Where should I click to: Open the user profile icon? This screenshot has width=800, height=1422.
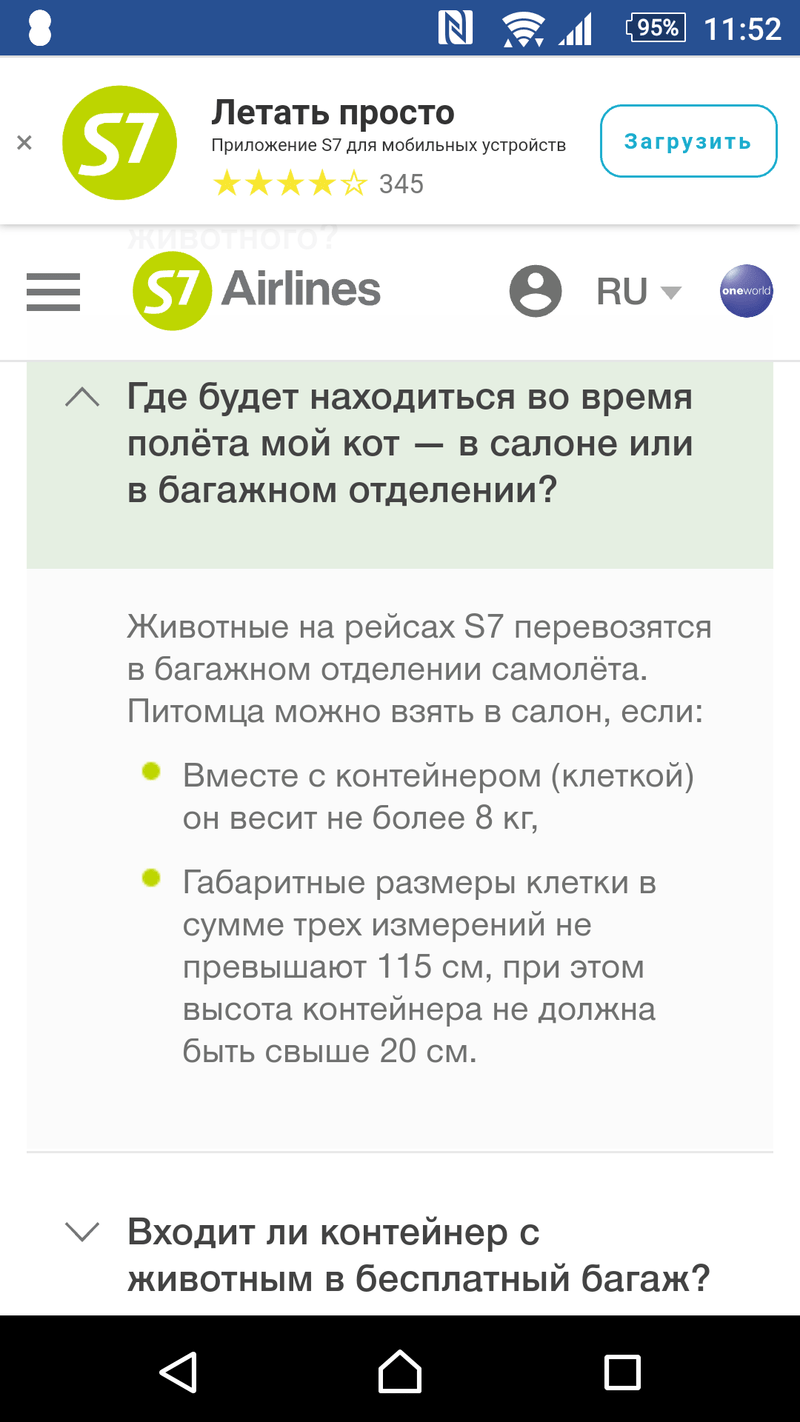click(x=536, y=292)
